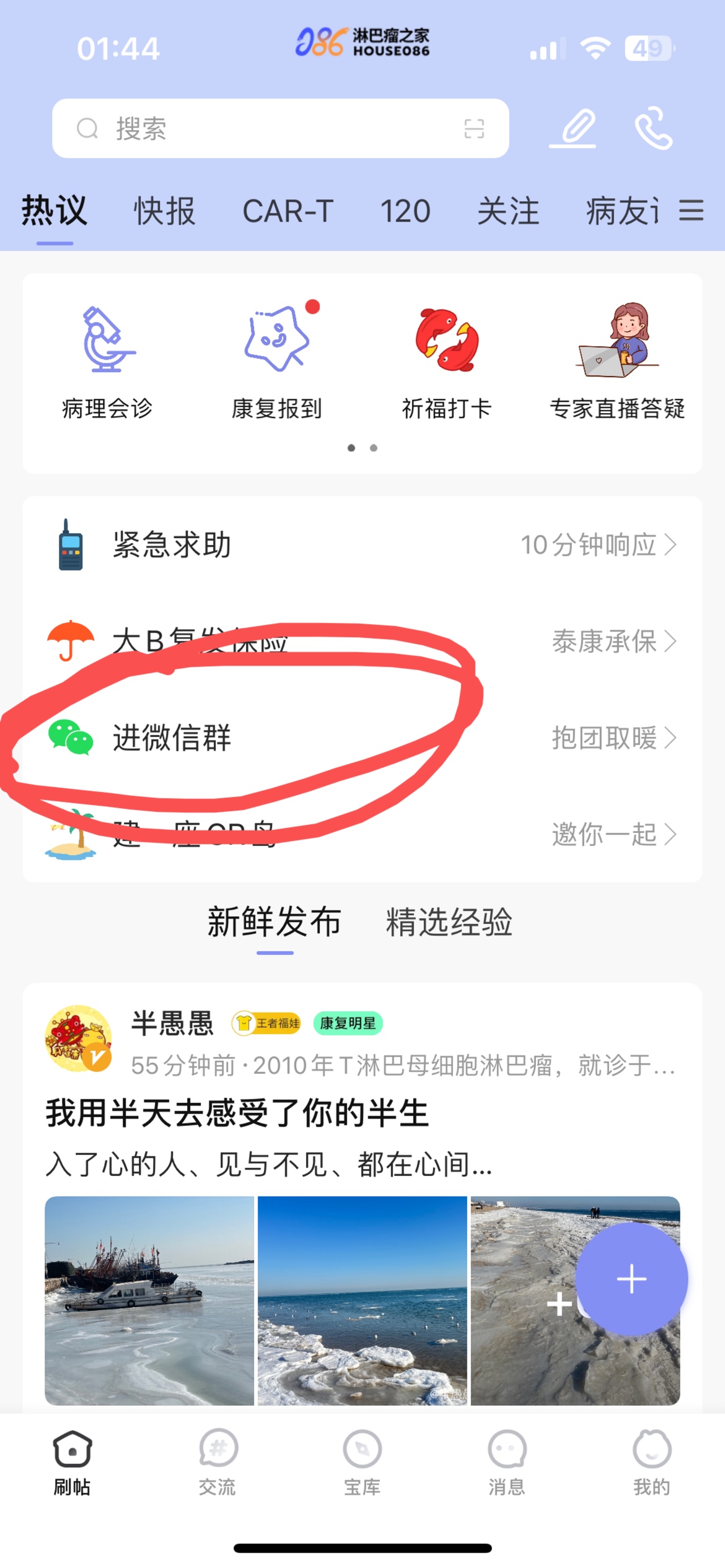Go to the 关注 tab

pyautogui.click(x=508, y=212)
